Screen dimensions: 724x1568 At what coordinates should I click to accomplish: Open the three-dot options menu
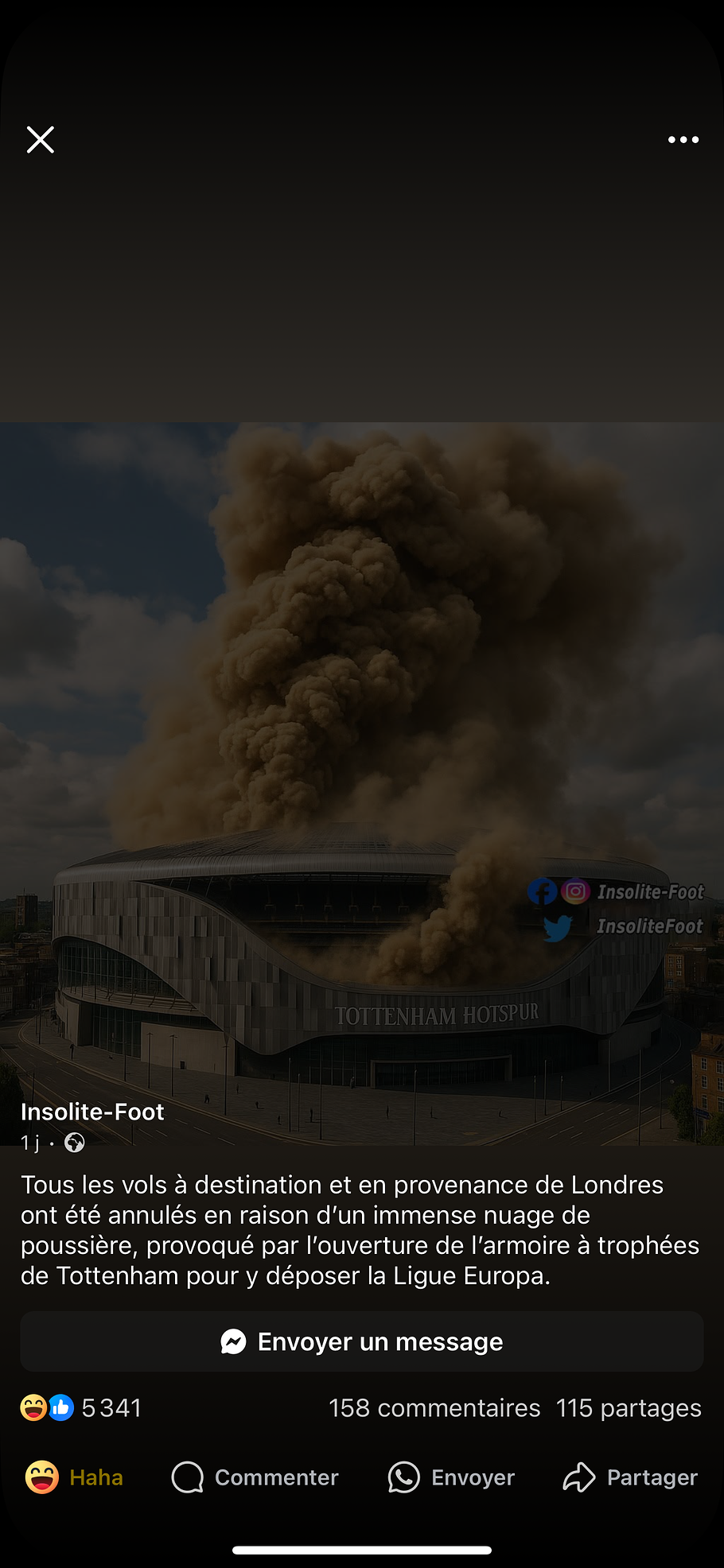[x=683, y=140]
